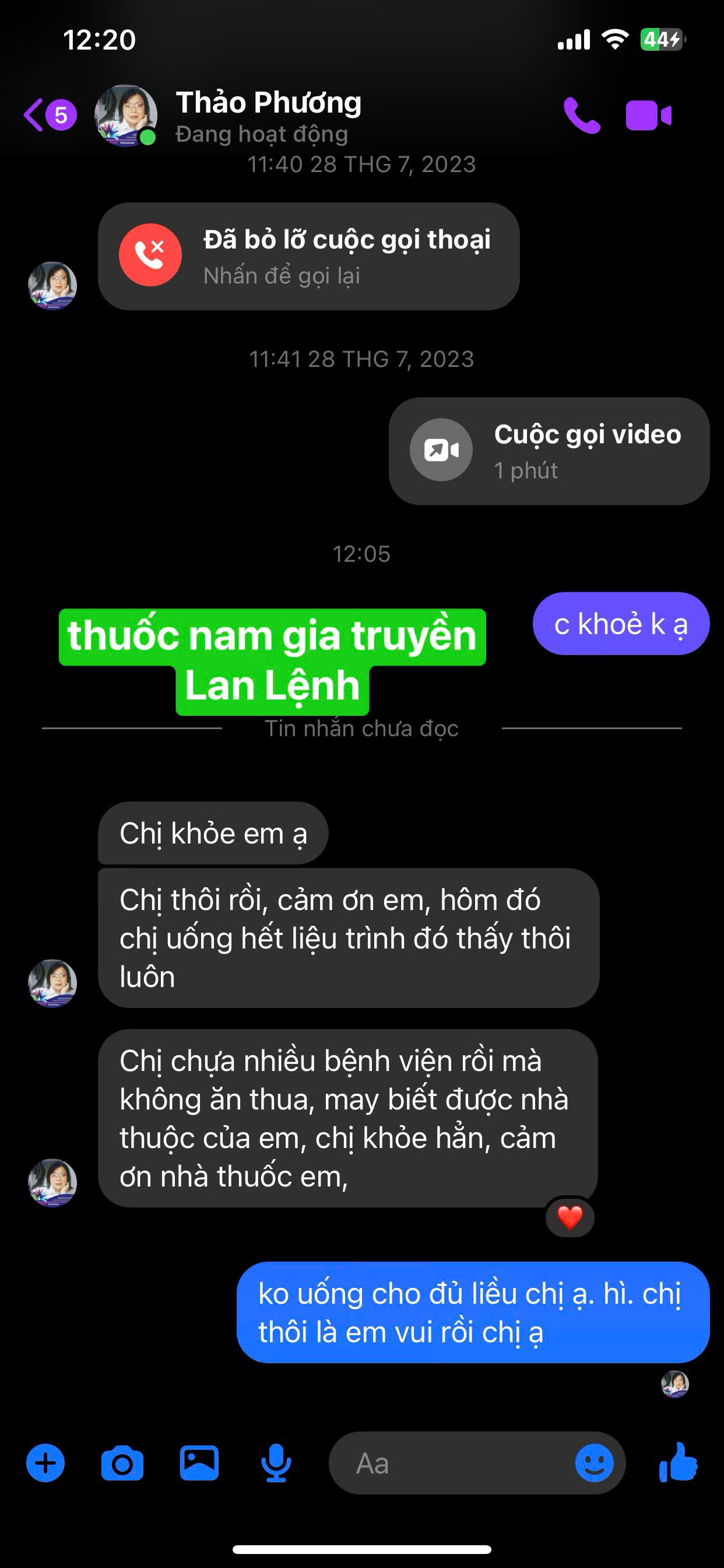
Task: Record a voice message with the microphone
Action: tap(276, 1462)
